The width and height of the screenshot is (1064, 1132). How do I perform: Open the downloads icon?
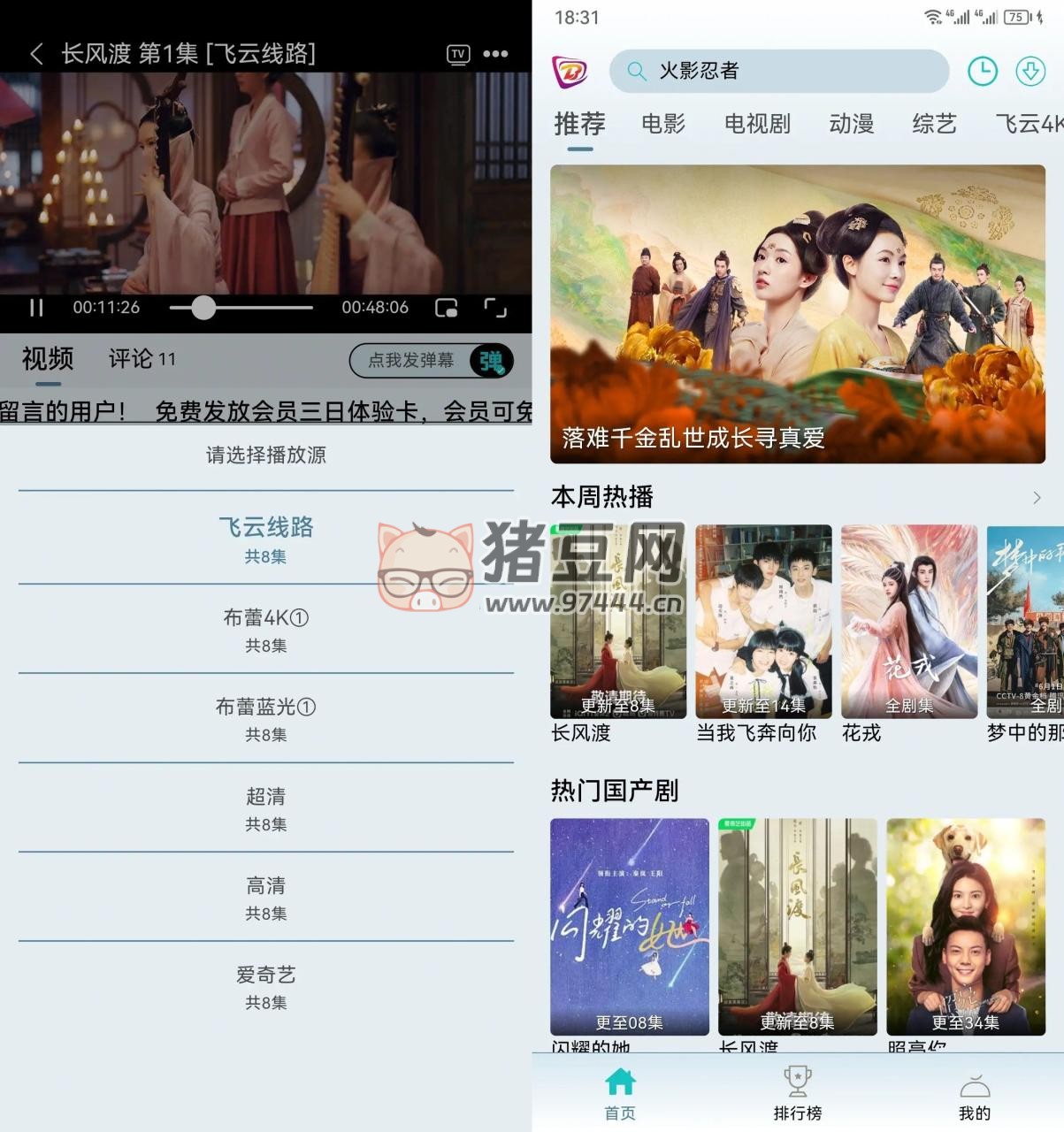click(1030, 71)
